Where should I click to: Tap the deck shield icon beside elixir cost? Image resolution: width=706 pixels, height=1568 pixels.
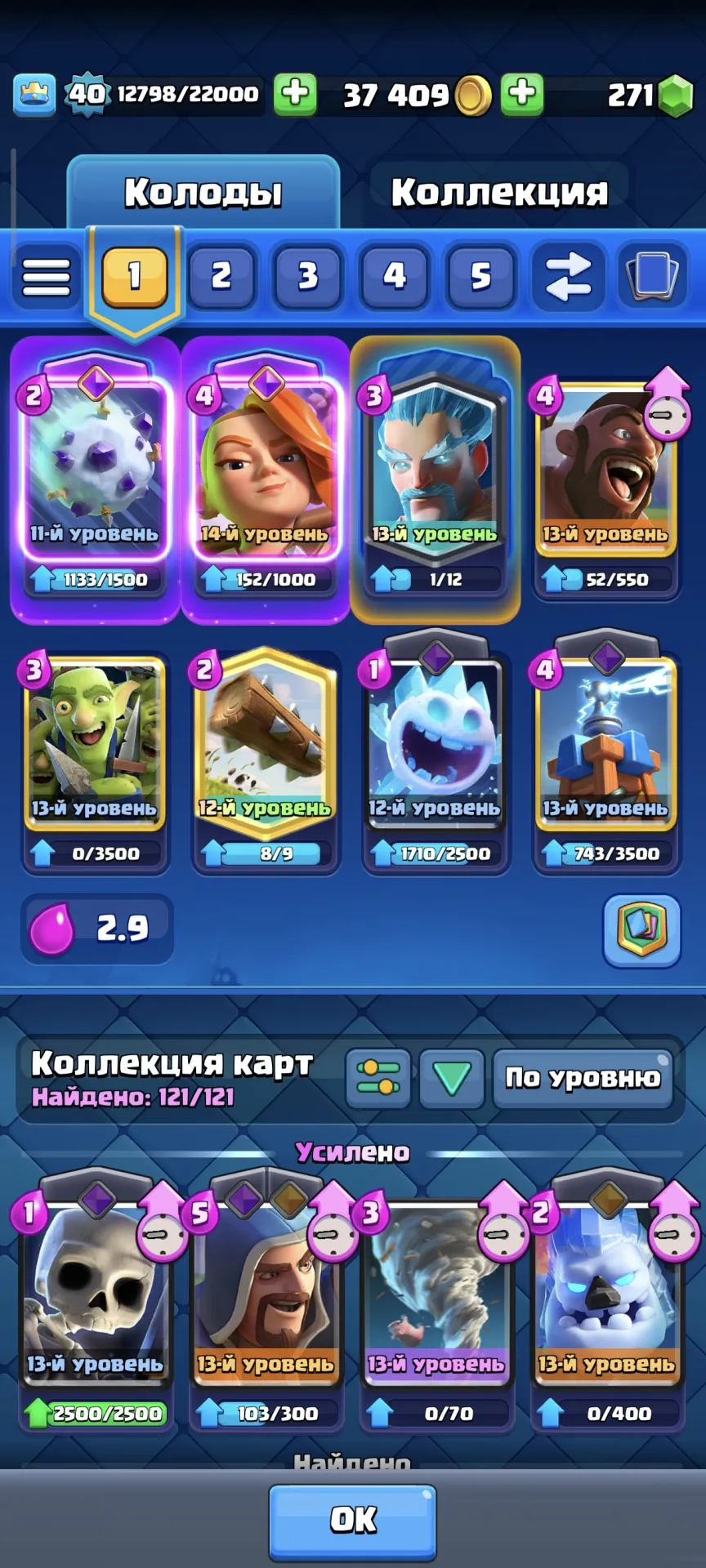[642, 929]
